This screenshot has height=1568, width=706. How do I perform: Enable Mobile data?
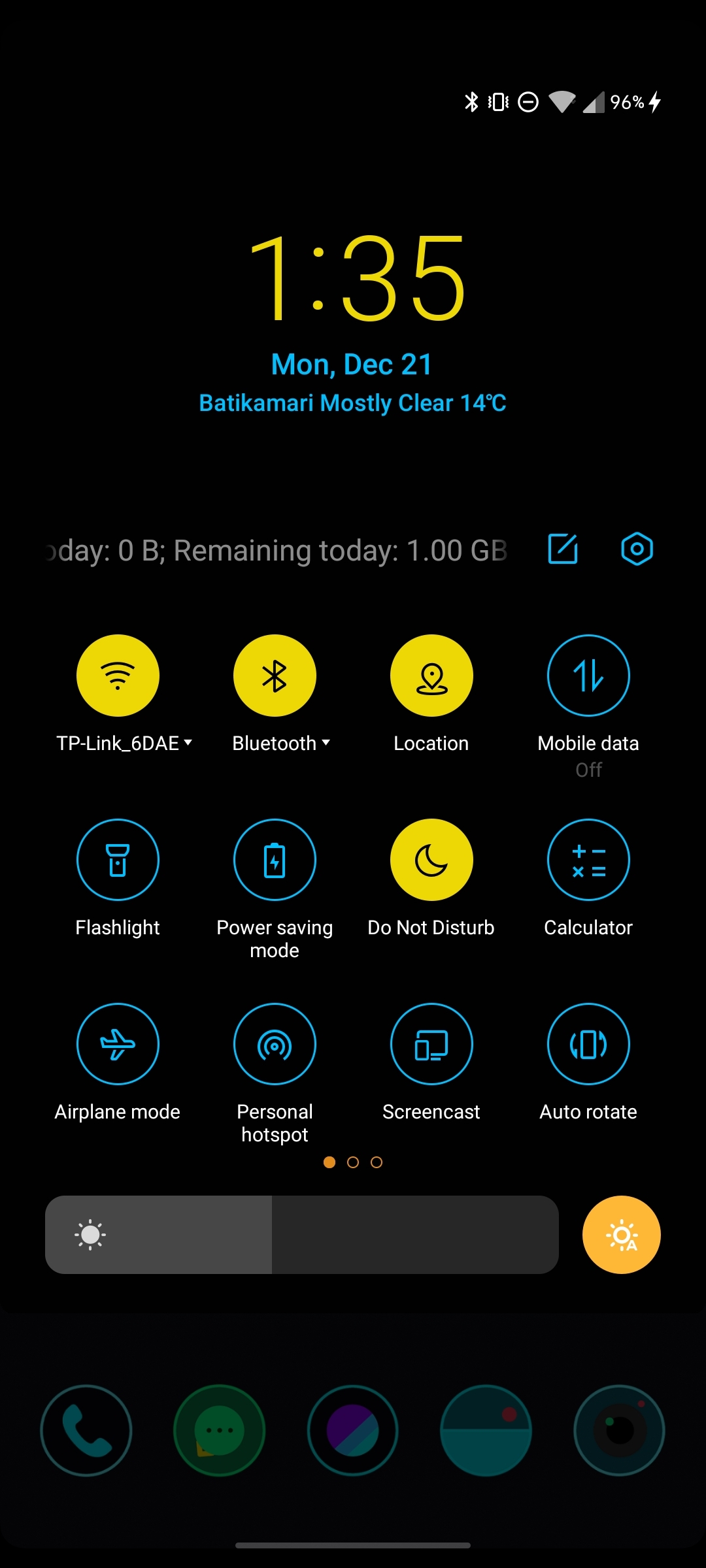588,676
